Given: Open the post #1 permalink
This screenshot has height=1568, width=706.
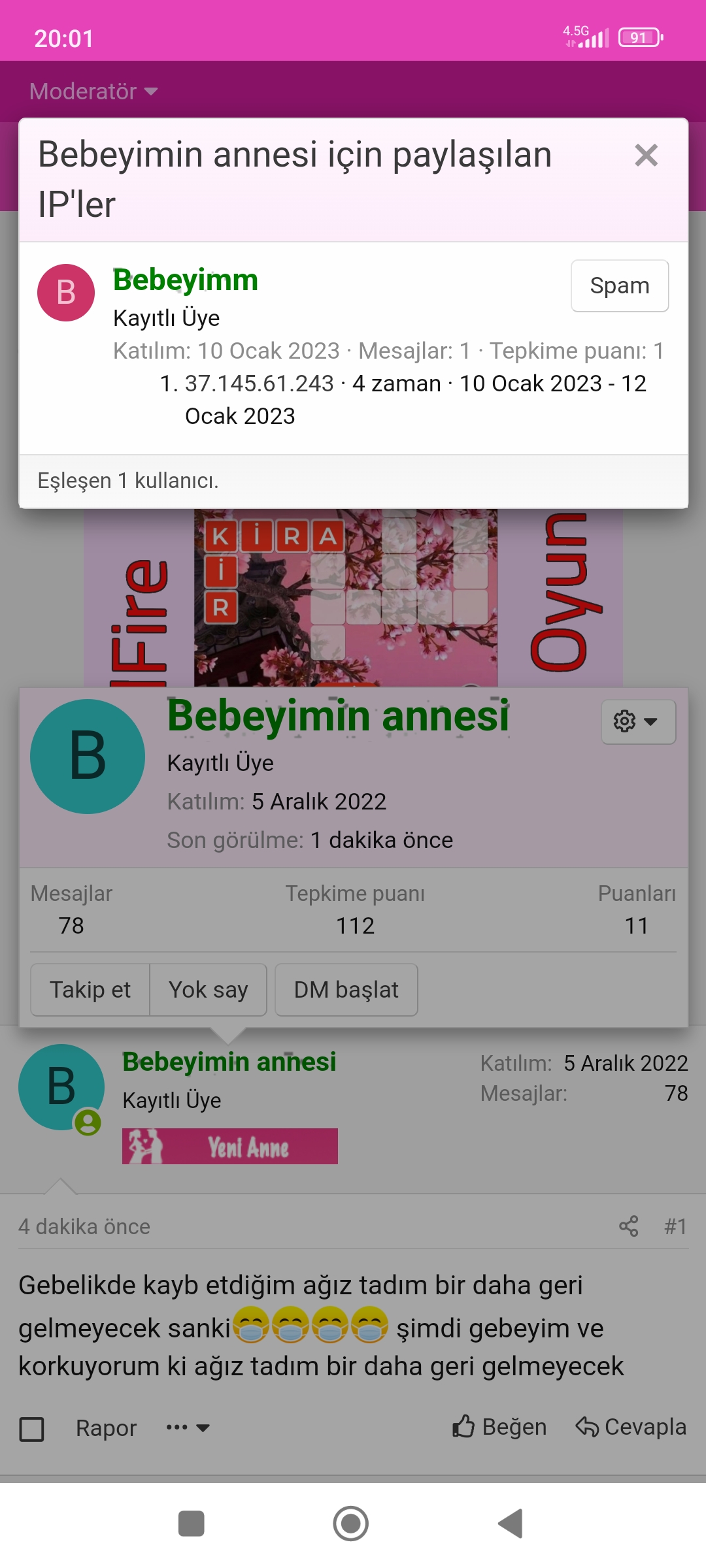Looking at the screenshot, I should point(675,1226).
